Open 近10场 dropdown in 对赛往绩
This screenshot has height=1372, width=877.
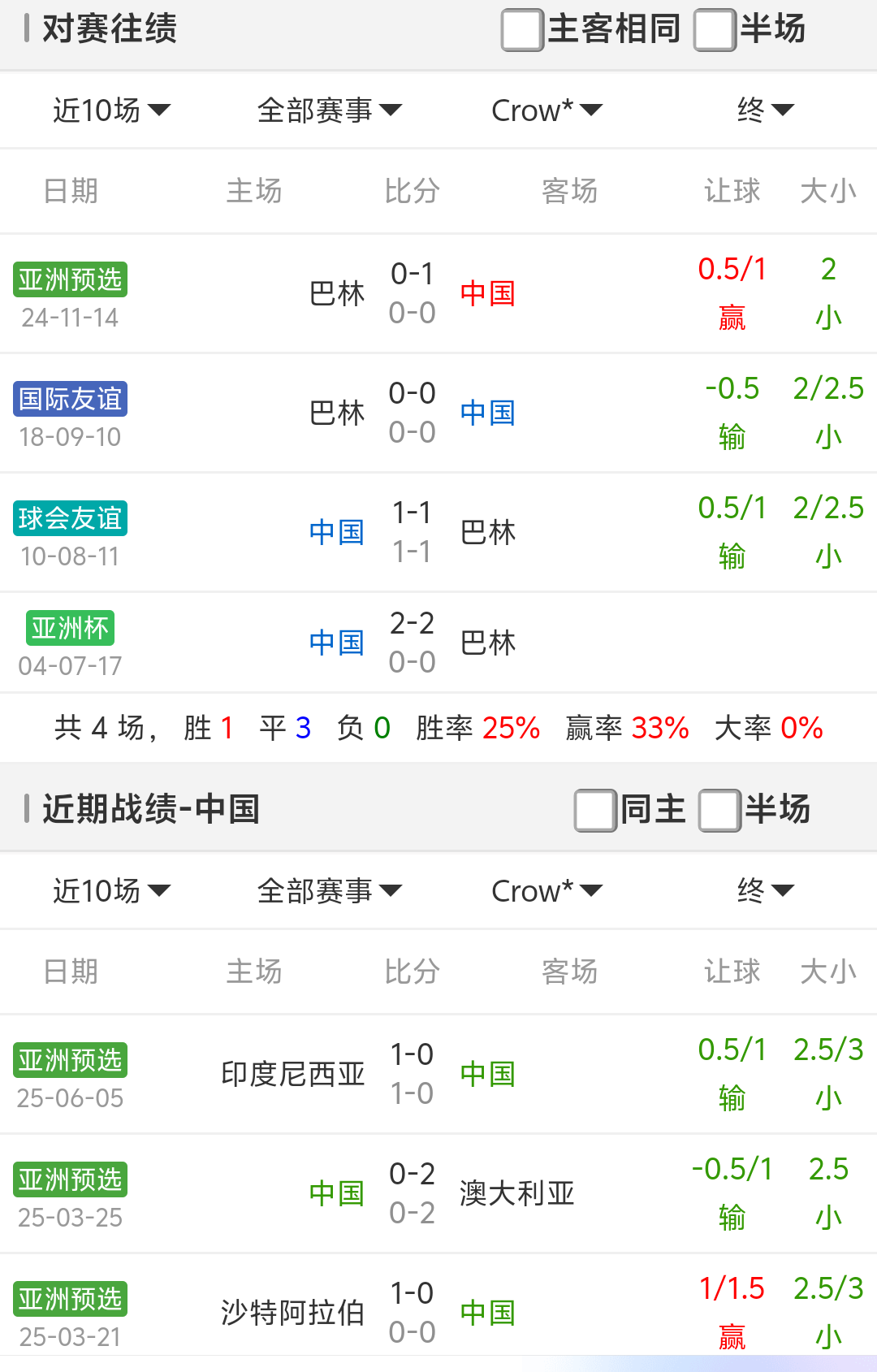[111, 110]
